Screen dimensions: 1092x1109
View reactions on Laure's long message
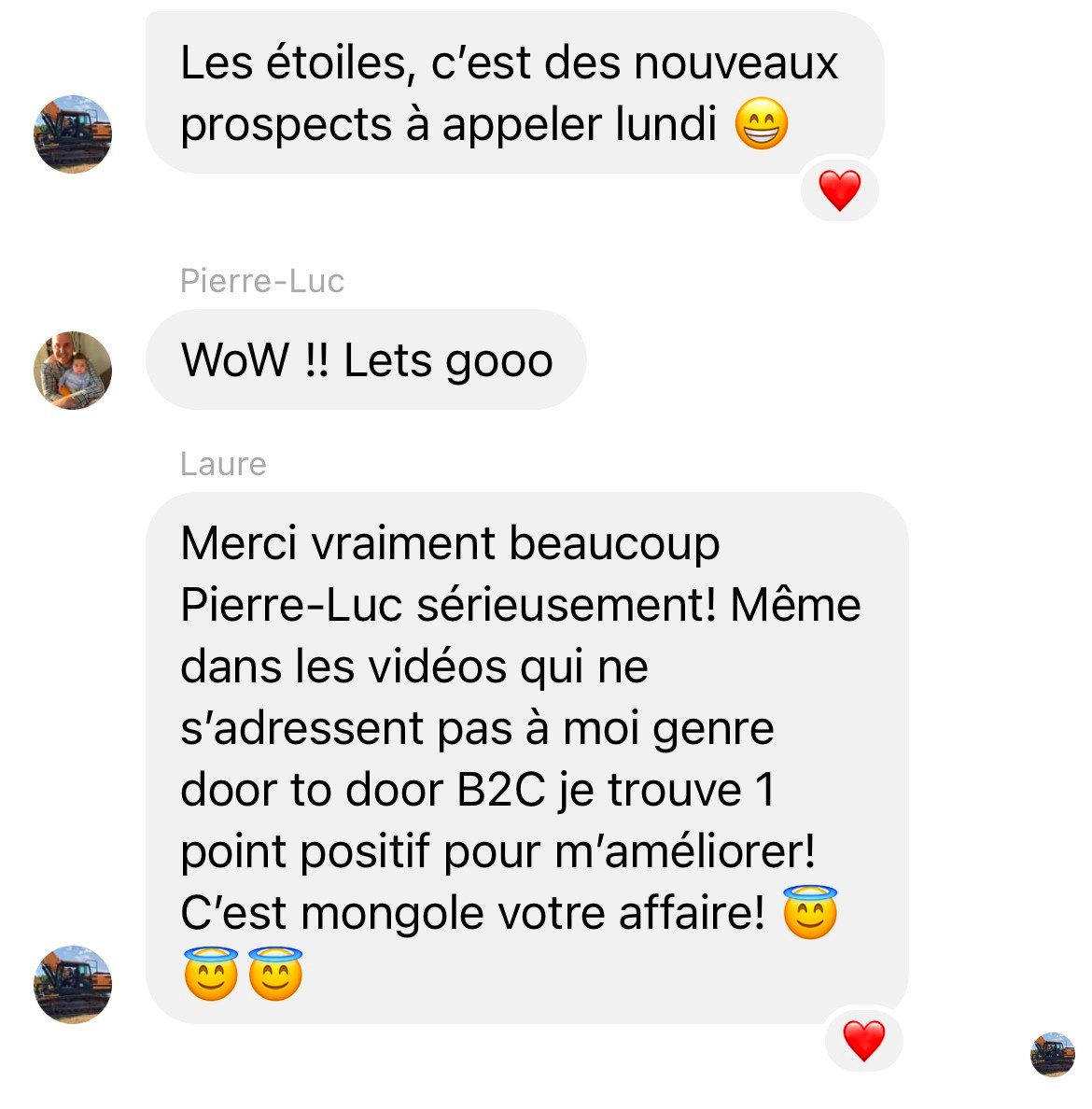(x=863, y=1041)
